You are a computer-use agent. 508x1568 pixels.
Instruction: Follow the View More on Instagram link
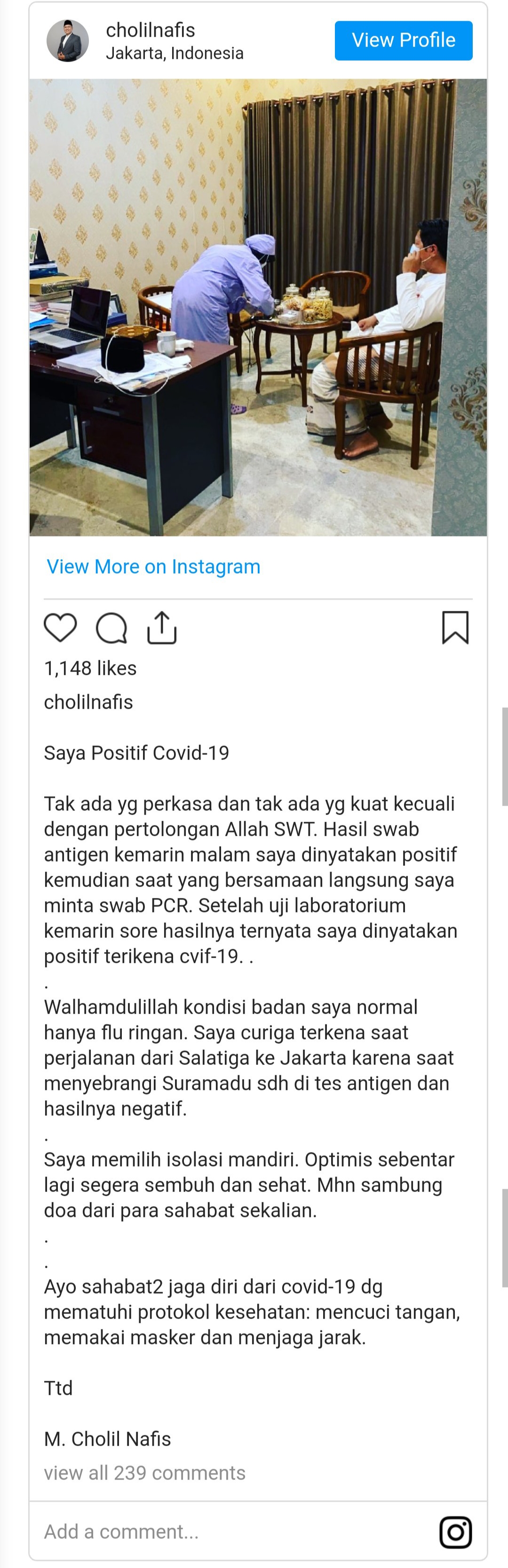click(153, 567)
